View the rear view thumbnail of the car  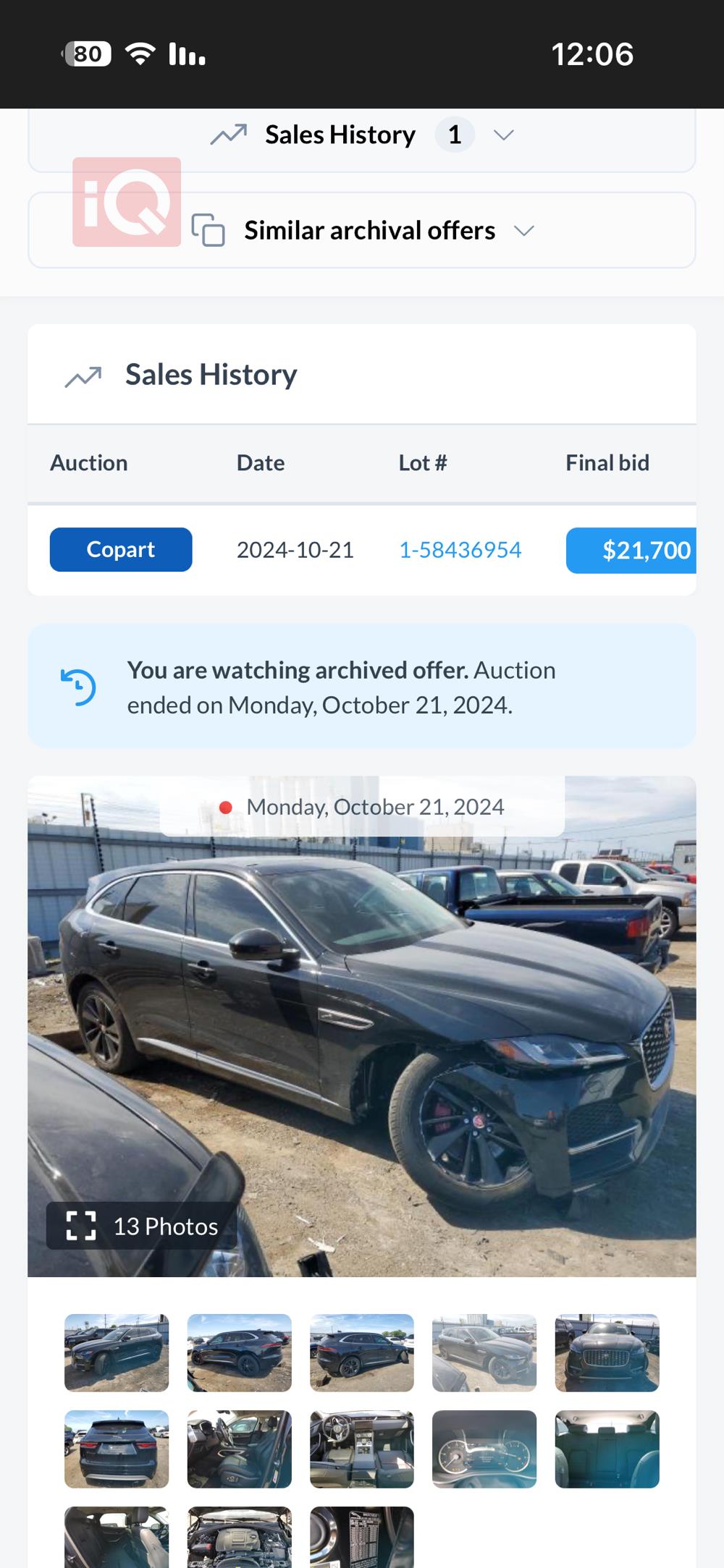pos(117,1449)
